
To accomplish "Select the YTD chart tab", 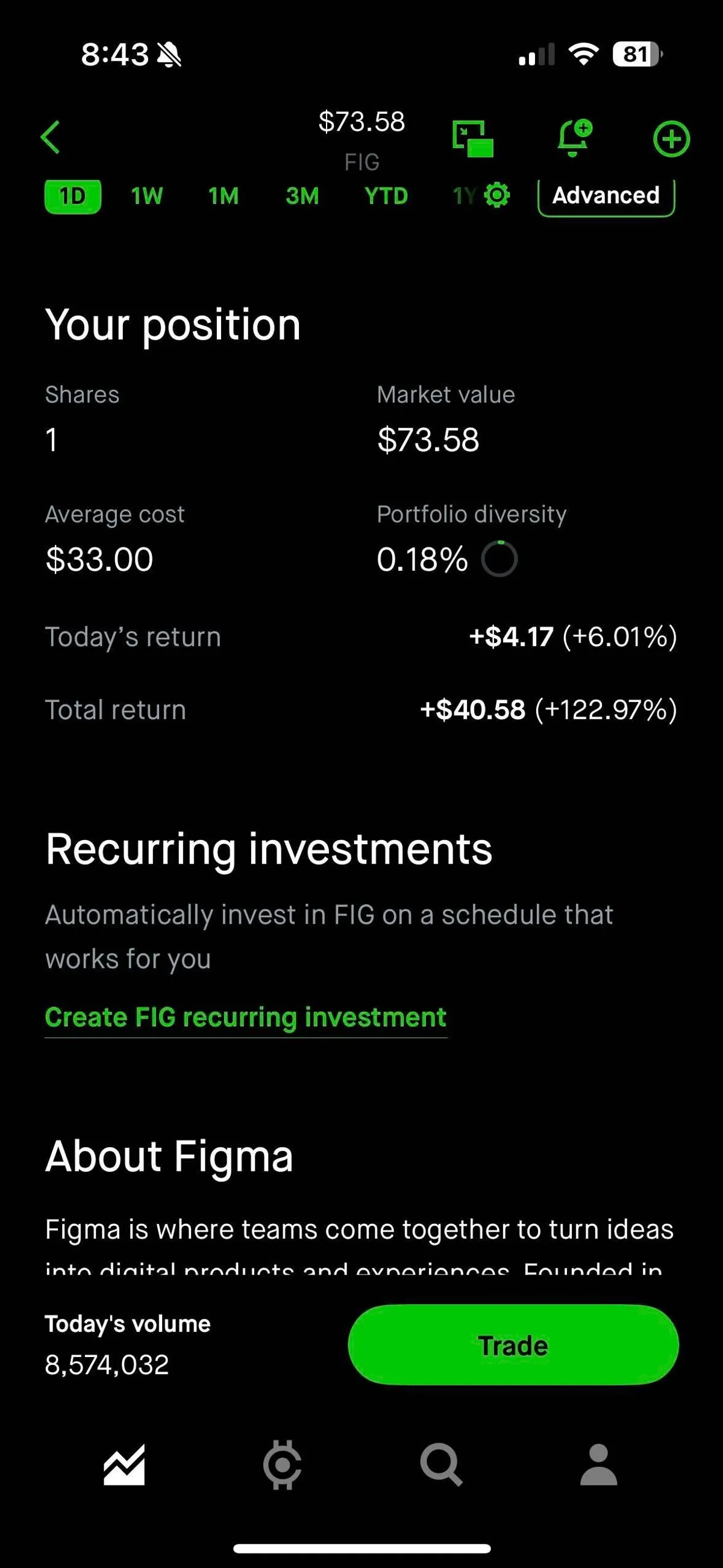I will pyautogui.click(x=387, y=196).
